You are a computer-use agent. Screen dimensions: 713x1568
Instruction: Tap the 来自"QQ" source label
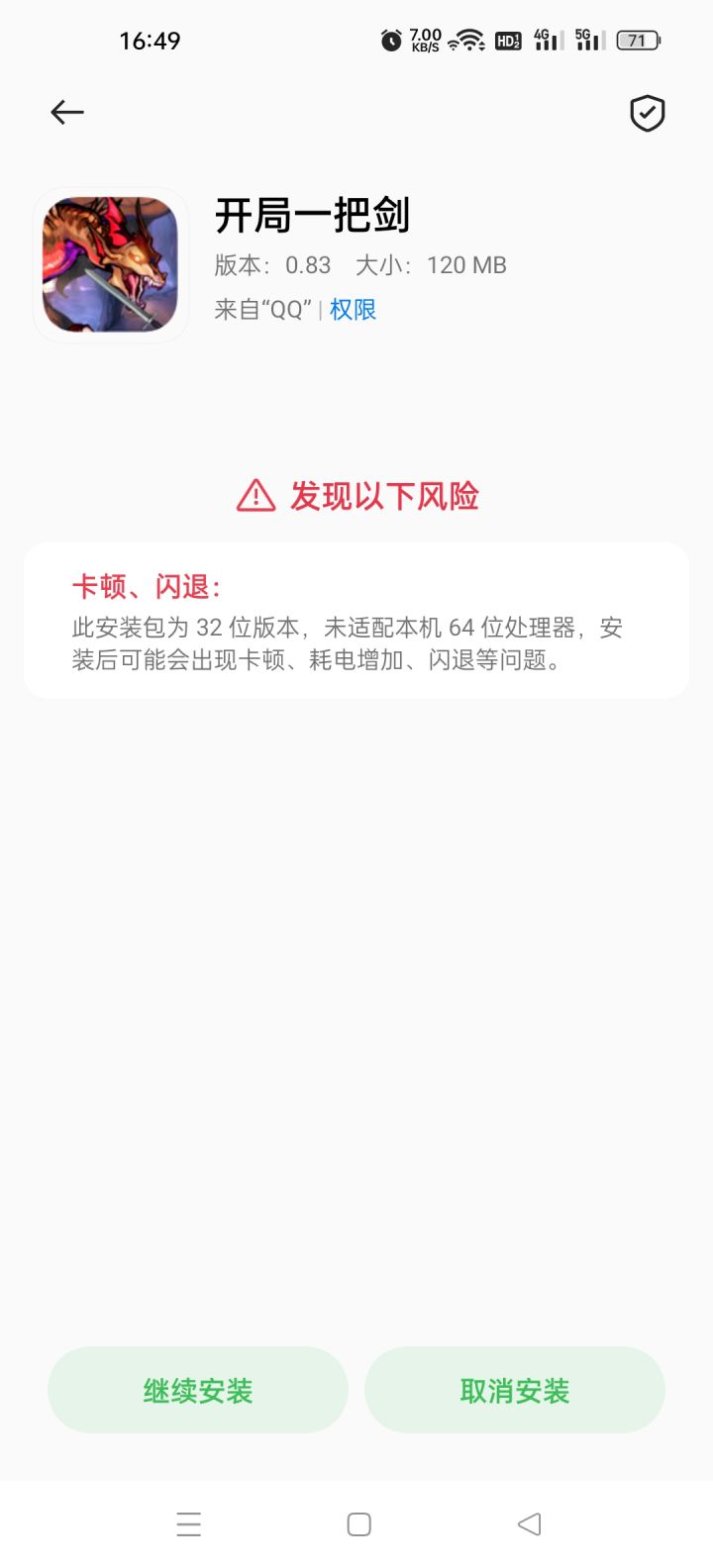point(263,310)
